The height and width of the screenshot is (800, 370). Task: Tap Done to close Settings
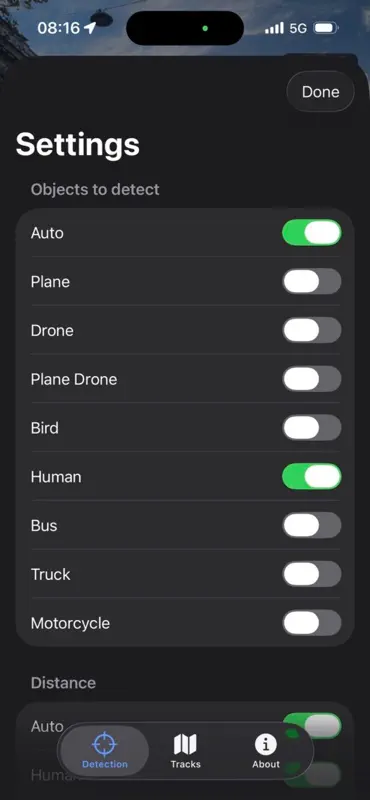click(x=320, y=92)
